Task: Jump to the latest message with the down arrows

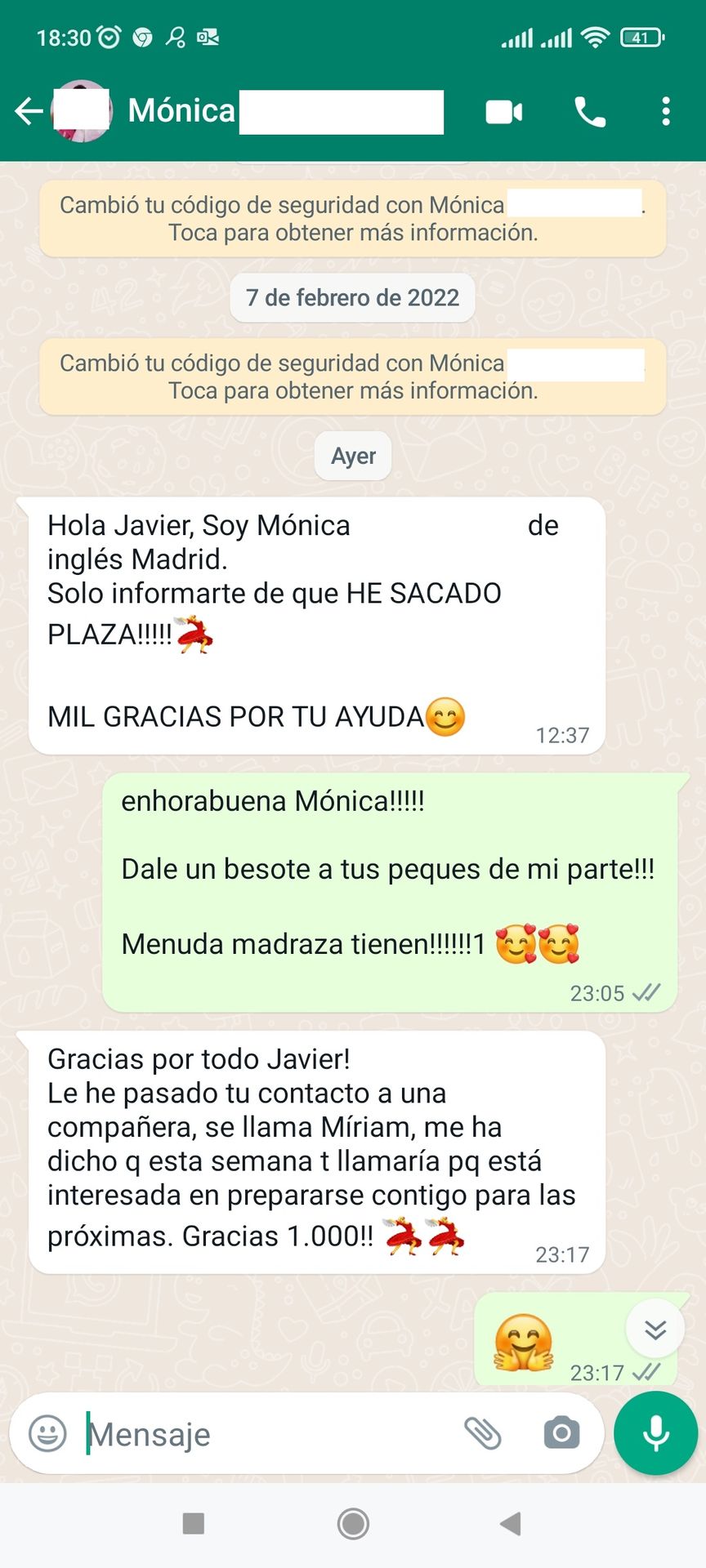Action: (655, 1330)
